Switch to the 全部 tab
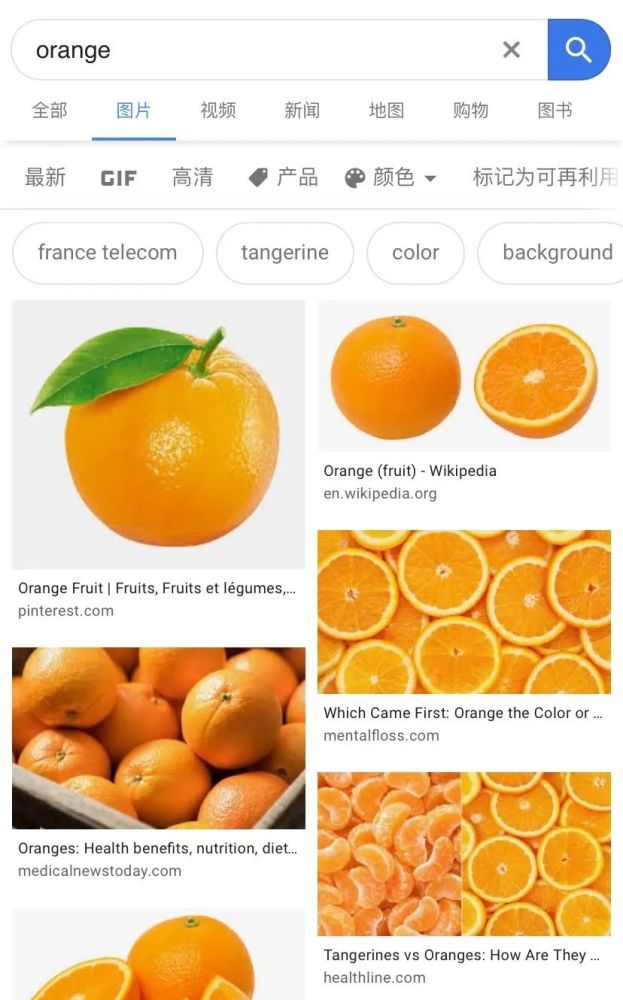The image size is (623, 1000). point(49,110)
